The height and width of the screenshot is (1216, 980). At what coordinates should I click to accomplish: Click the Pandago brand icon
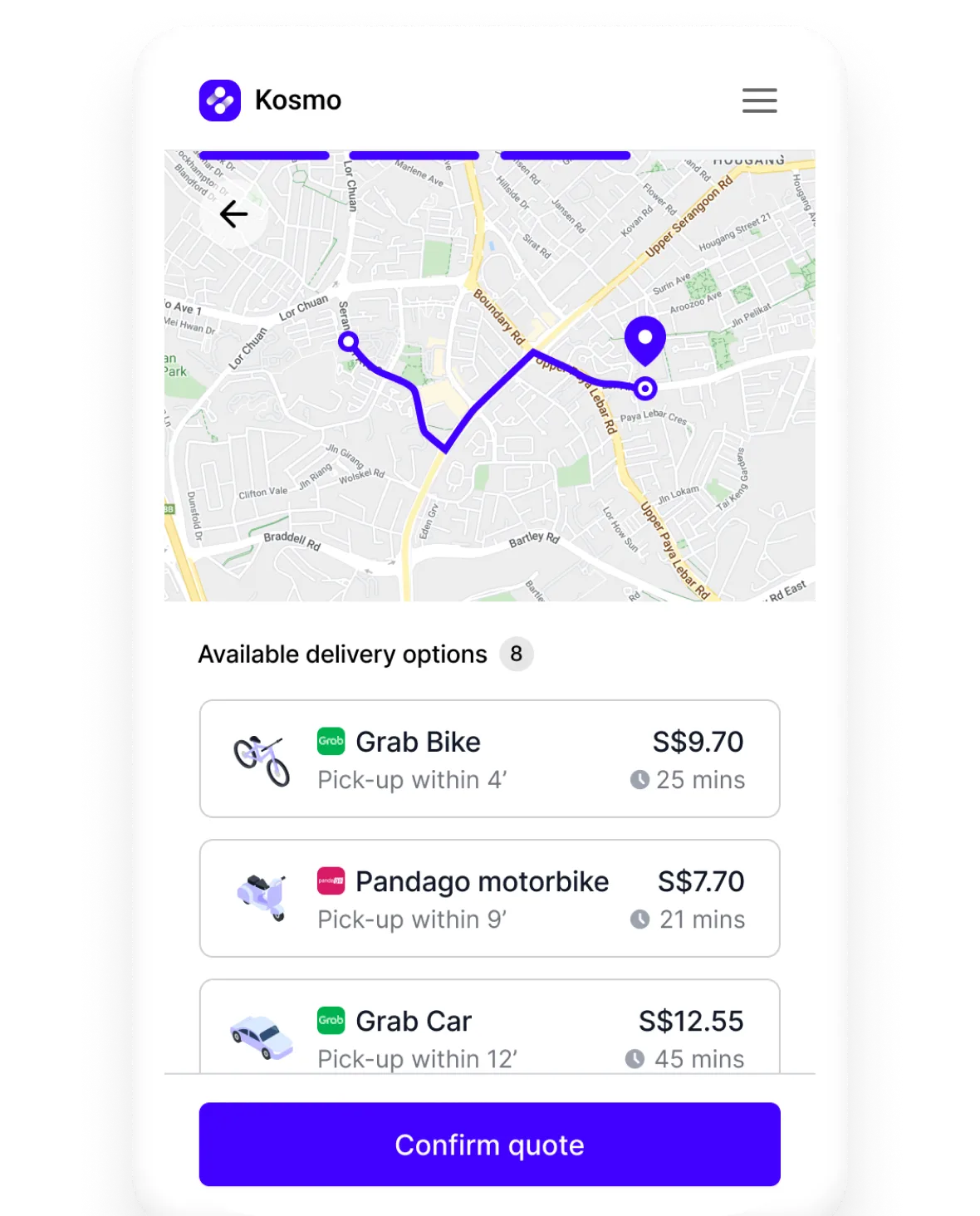[331, 882]
